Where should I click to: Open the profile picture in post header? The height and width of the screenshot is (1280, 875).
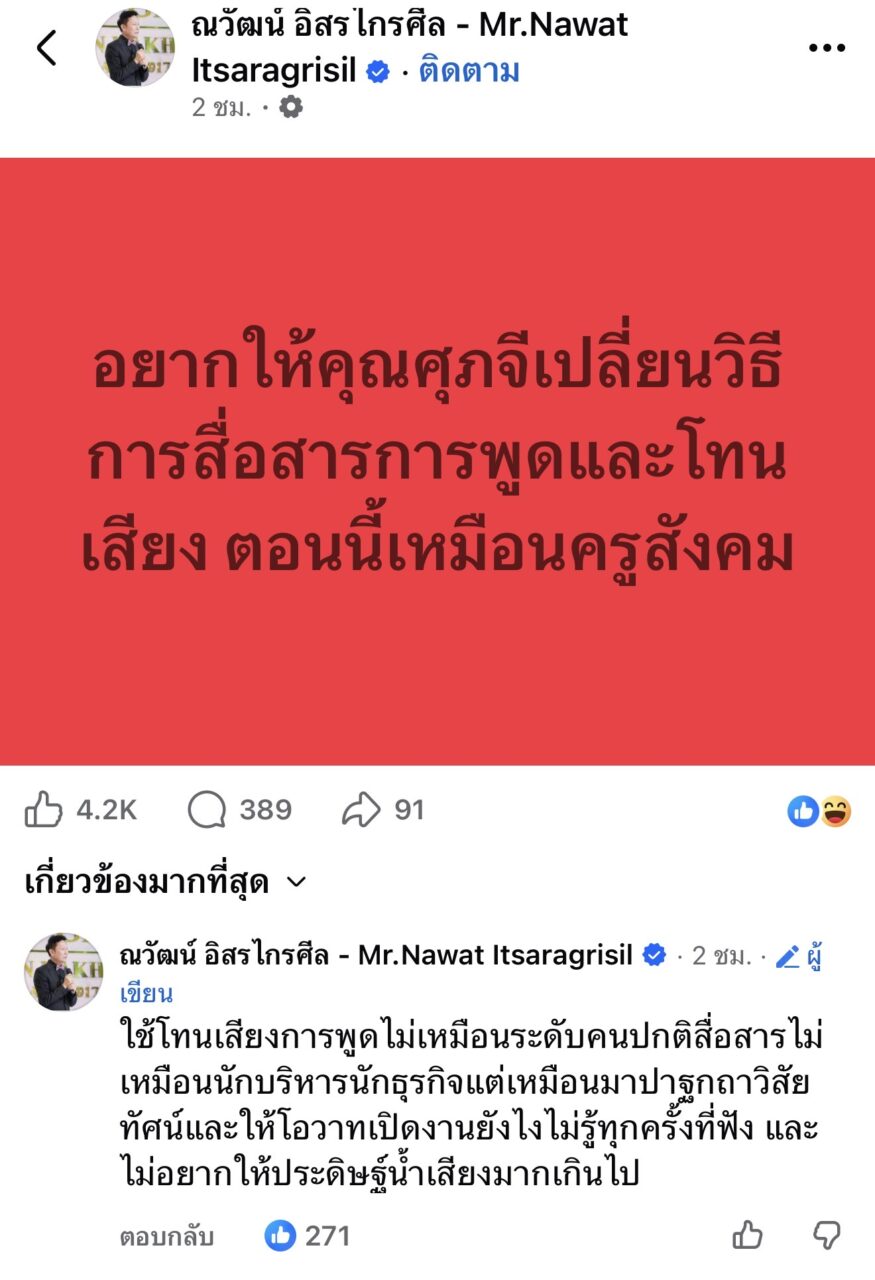click(135, 48)
